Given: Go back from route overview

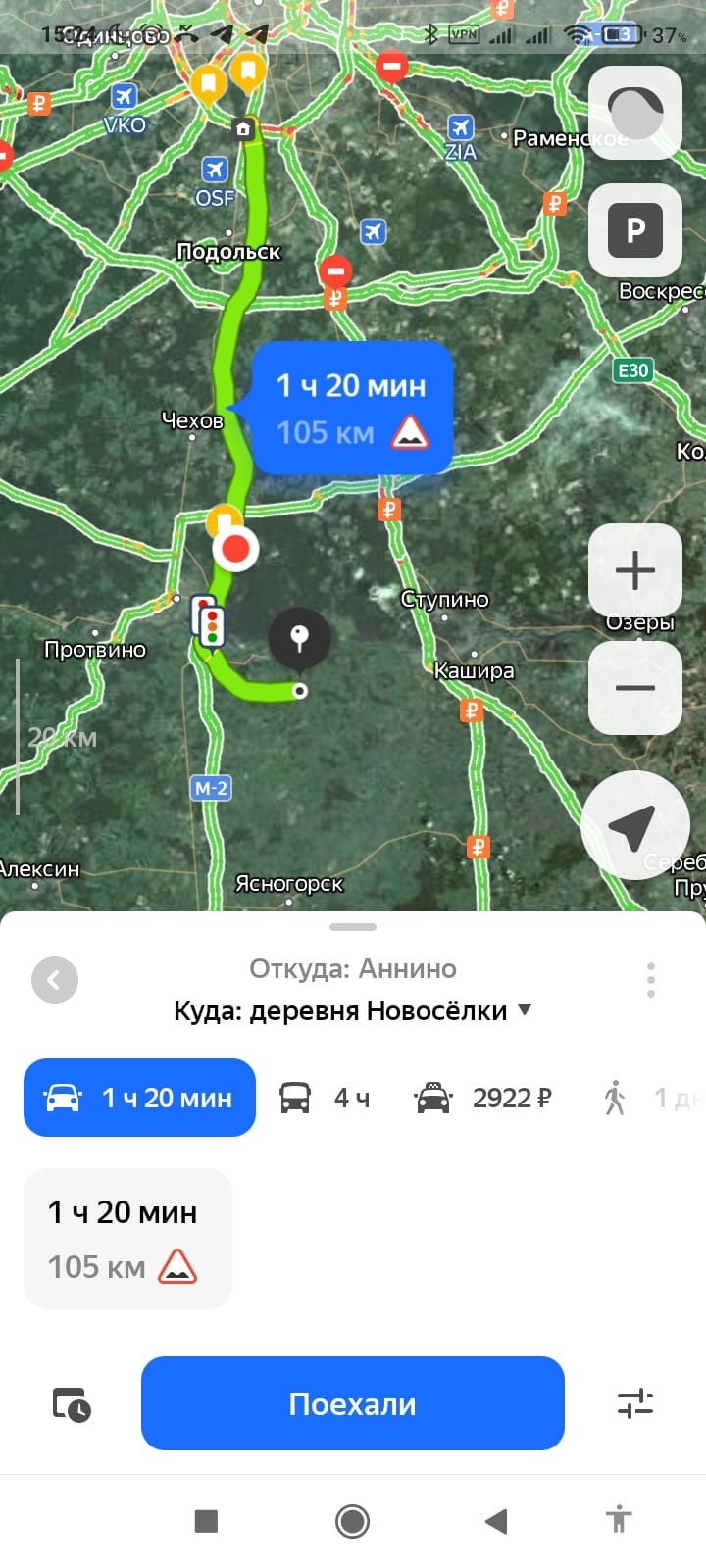Looking at the screenshot, I should point(55,980).
